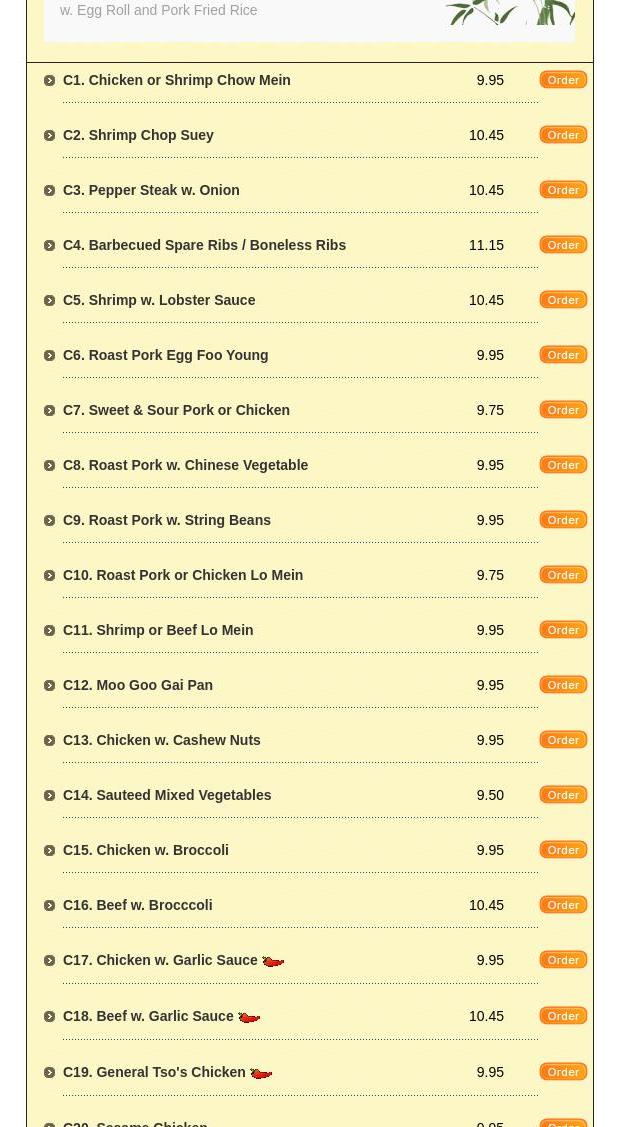Order C19 General Tso's Chicken
This screenshot has height=1127, width=626.
coord(563,1072)
